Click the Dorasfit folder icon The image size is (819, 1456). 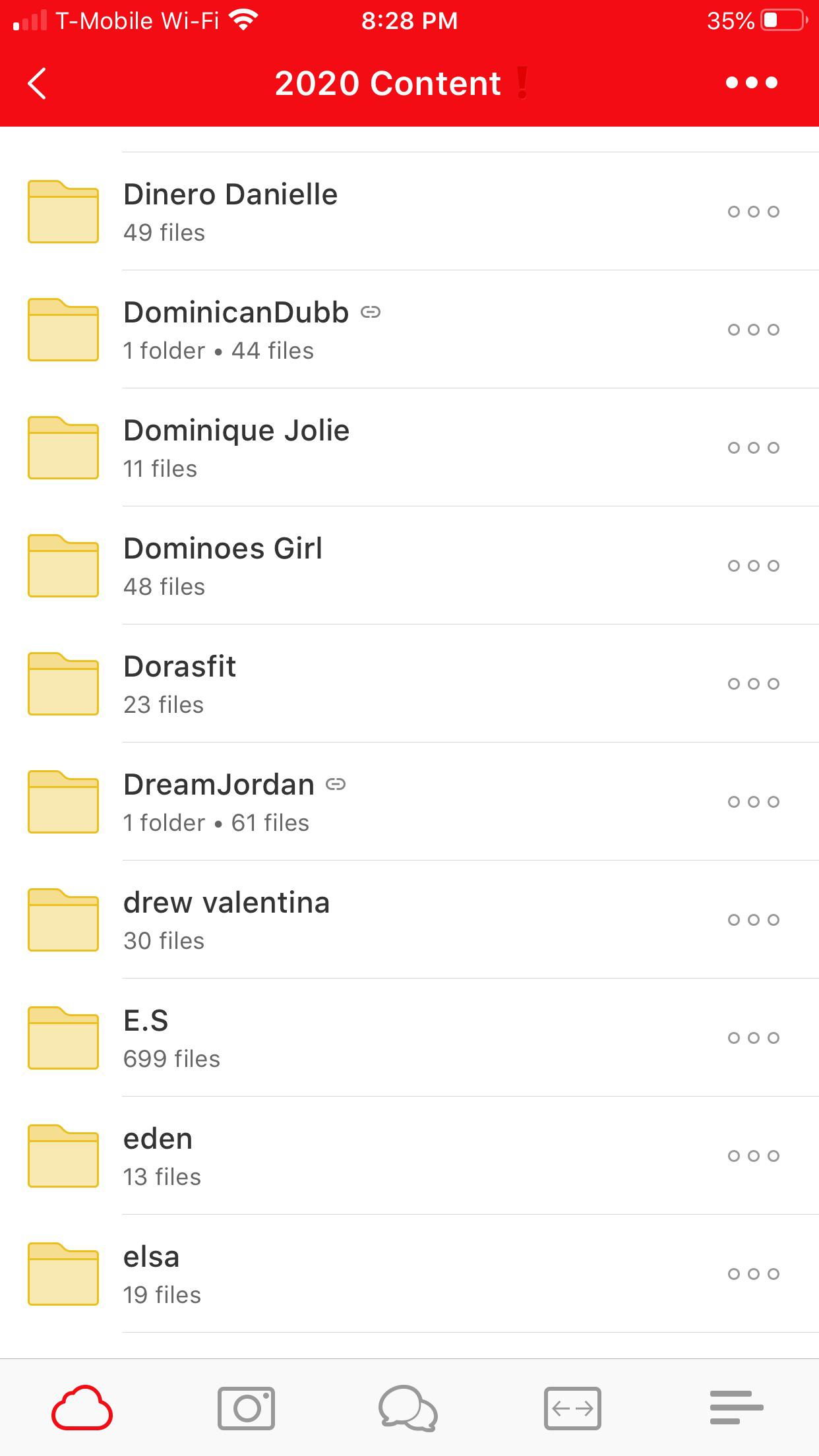coord(63,683)
